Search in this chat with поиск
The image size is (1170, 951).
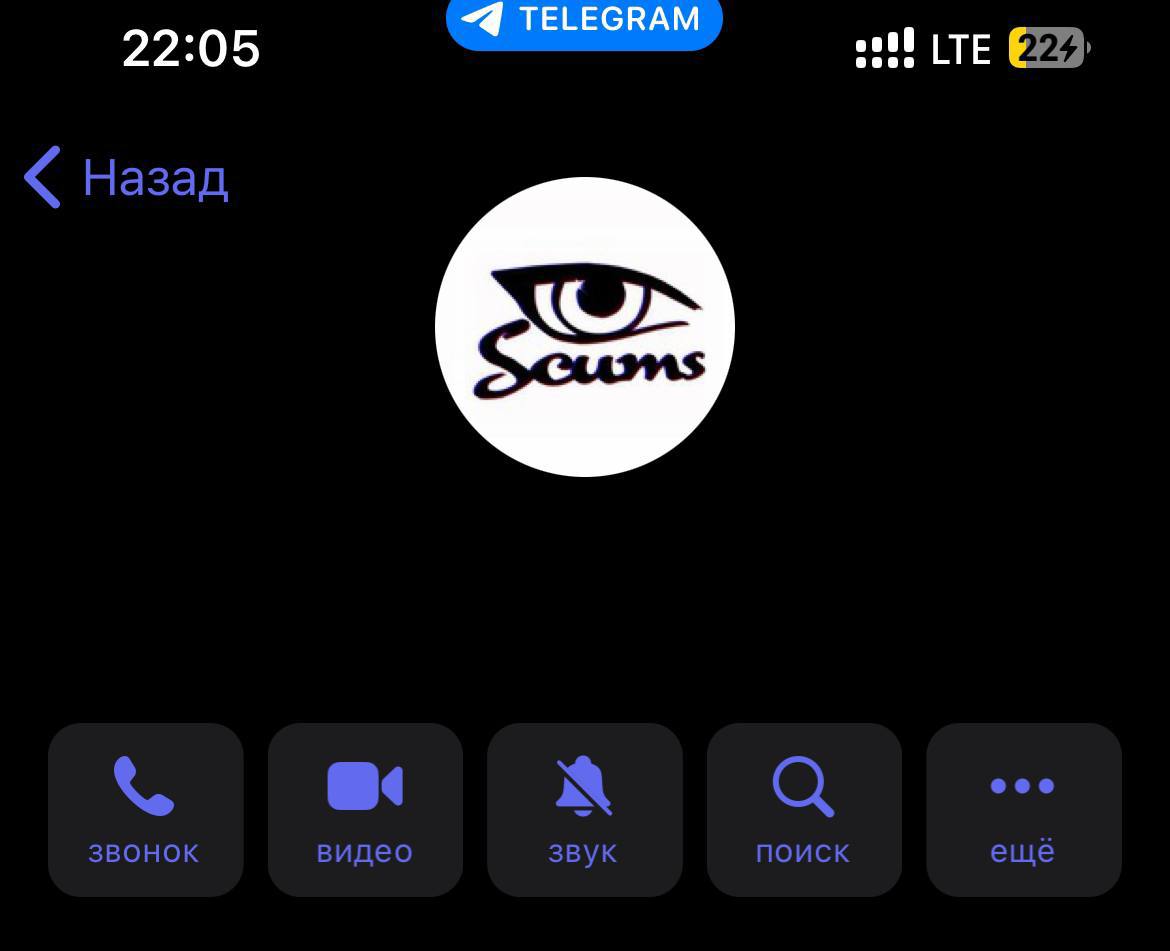click(804, 809)
